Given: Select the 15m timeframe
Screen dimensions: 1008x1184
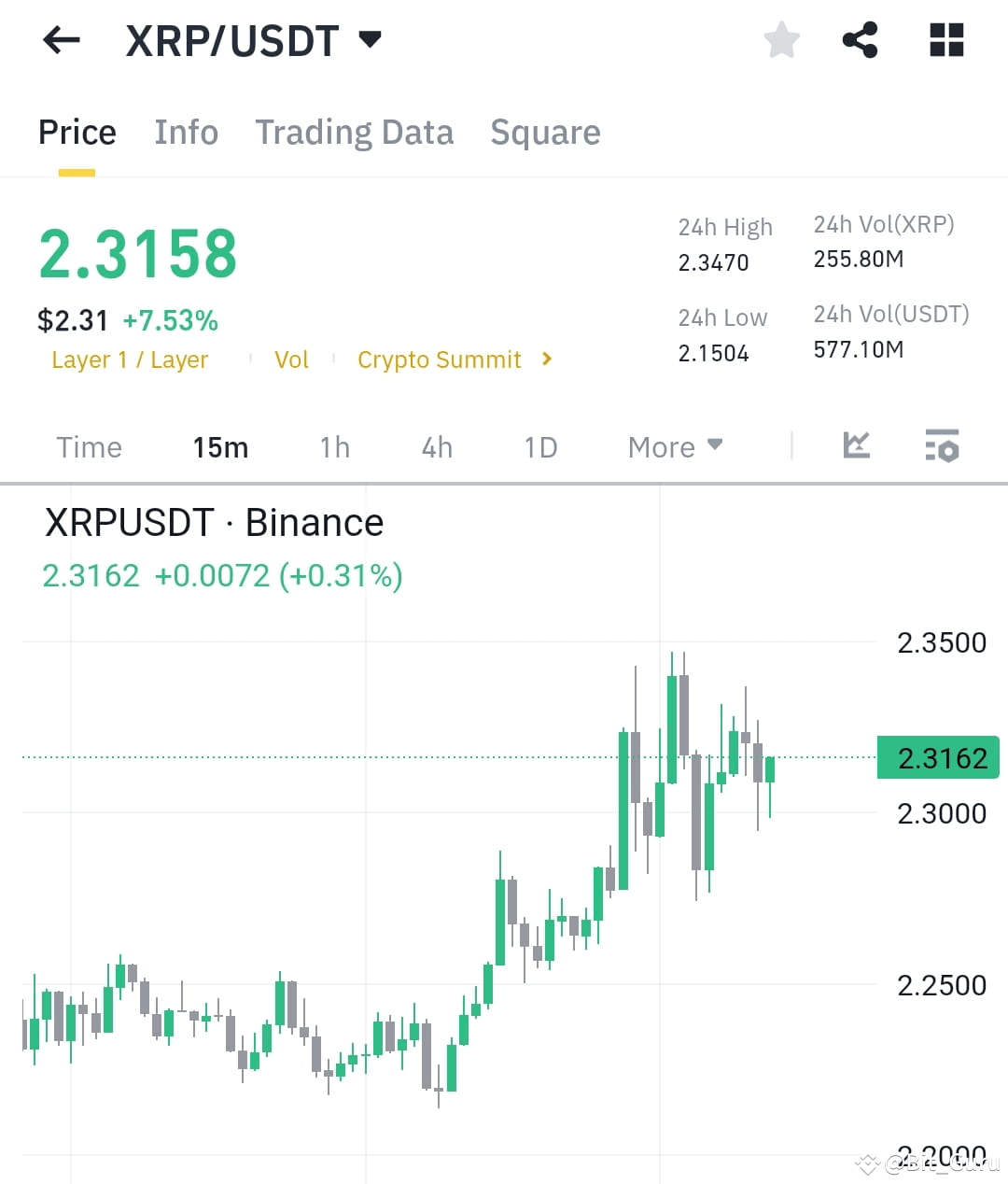Looking at the screenshot, I should [x=219, y=446].
